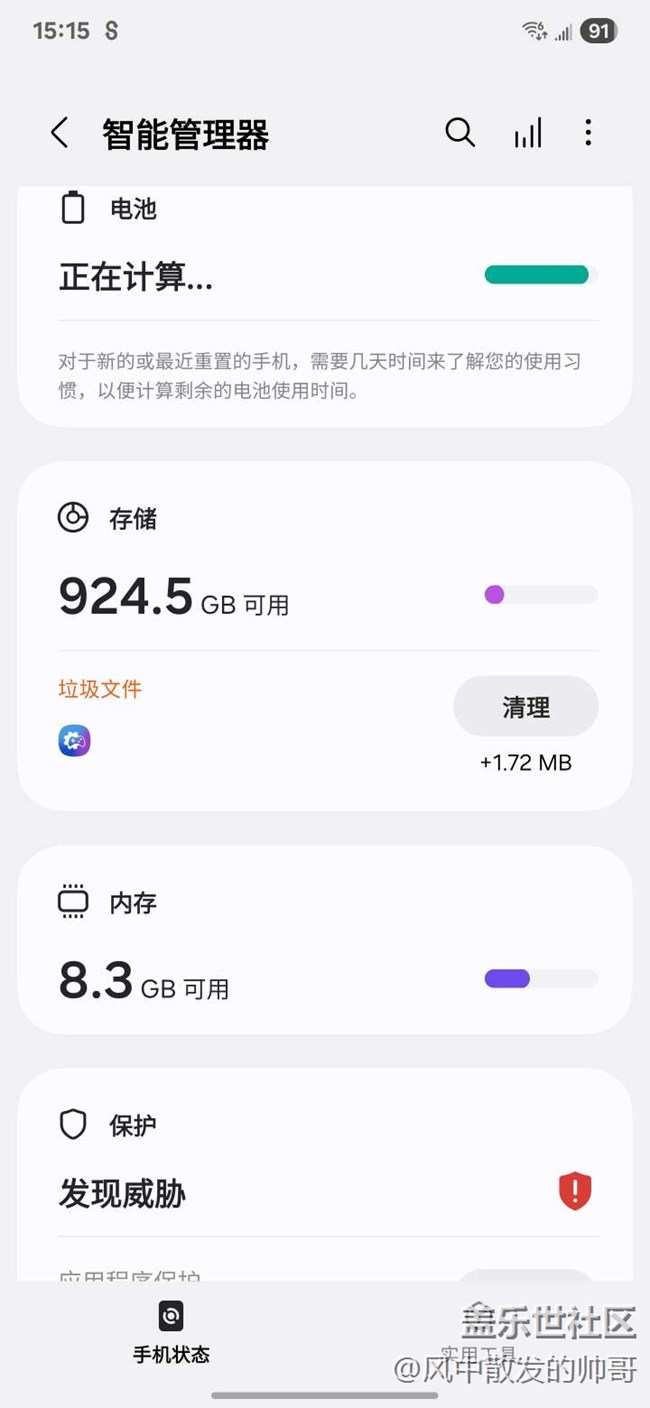
Task: Go back from 智能管理器
Action: (60, 133)
